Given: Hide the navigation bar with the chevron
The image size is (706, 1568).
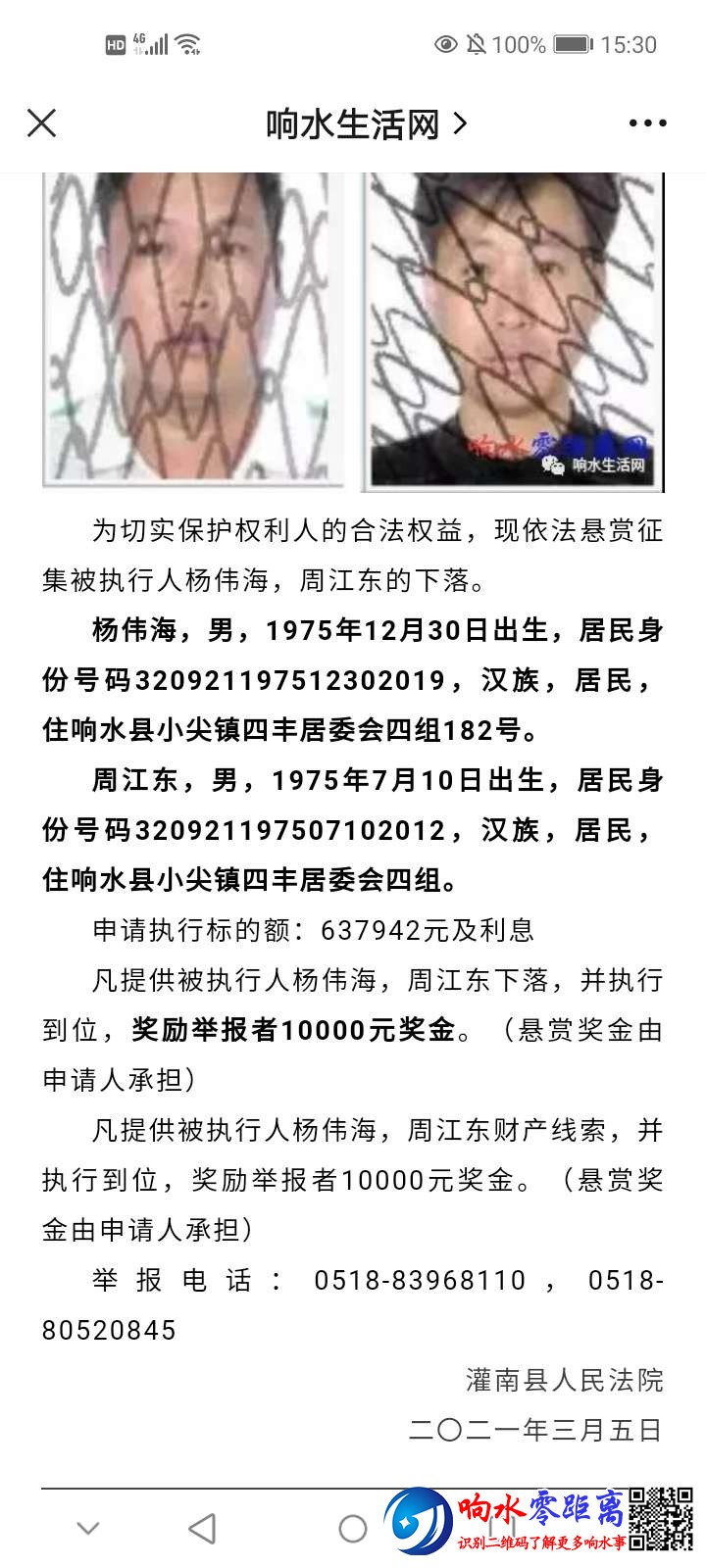Looking at the screenshot, I should click(x=88, y=1528).
